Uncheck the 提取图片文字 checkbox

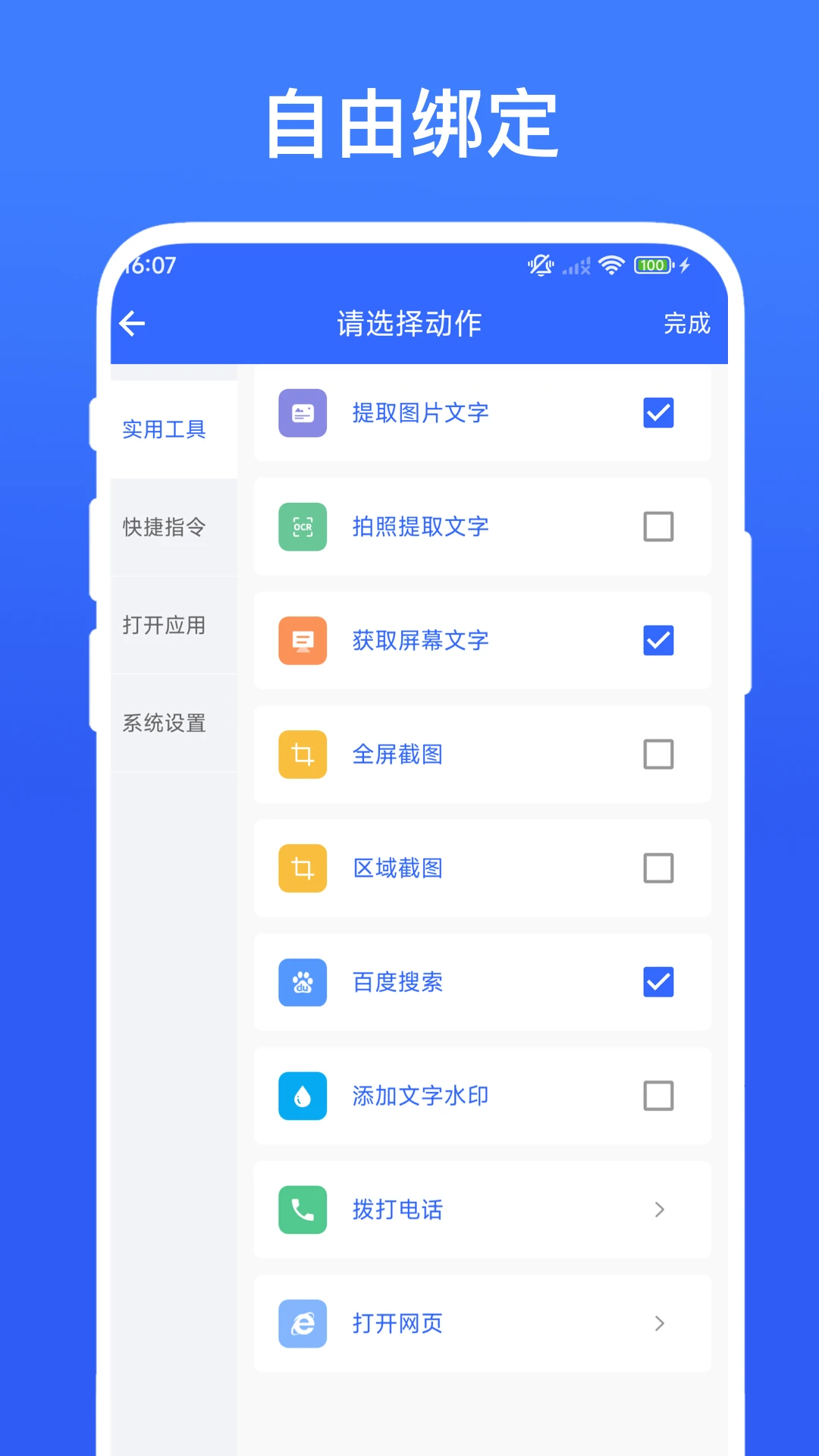(658, 413)
